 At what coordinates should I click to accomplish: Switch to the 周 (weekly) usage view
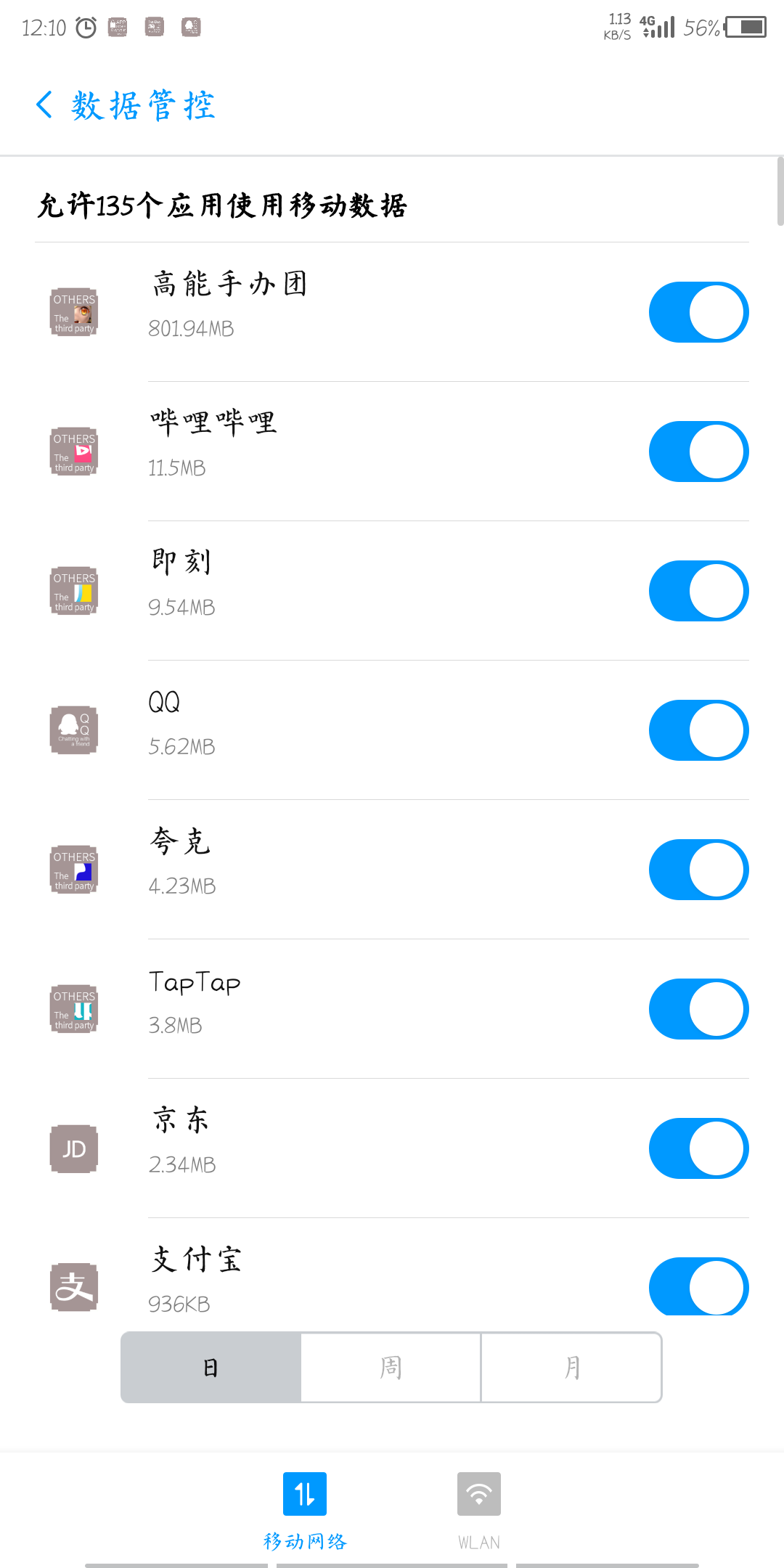(391, 1368)
